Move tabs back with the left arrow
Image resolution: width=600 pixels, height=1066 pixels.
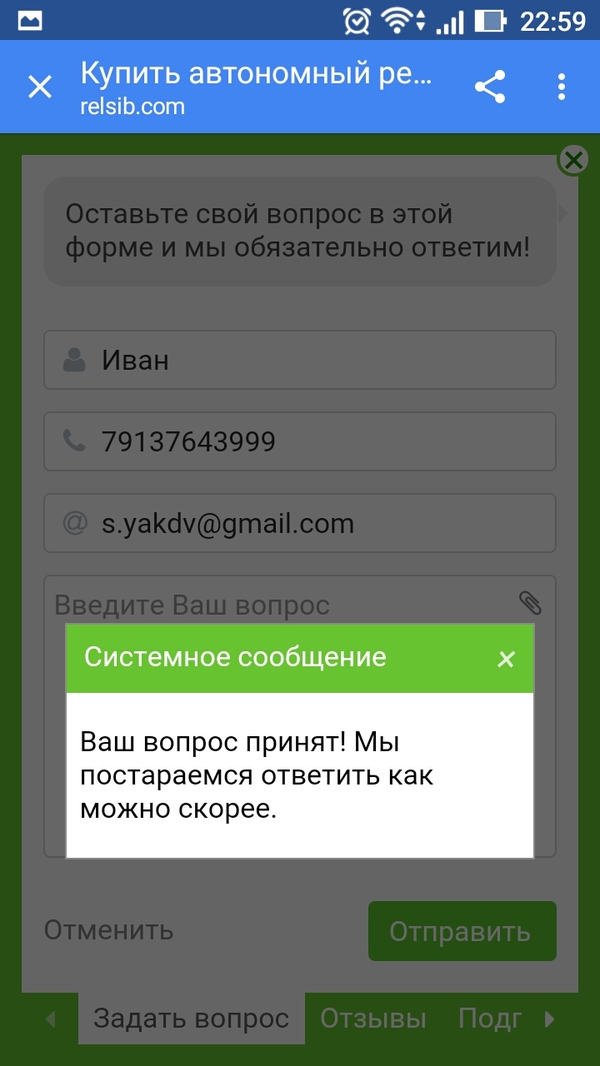(x=51, y=1020)
